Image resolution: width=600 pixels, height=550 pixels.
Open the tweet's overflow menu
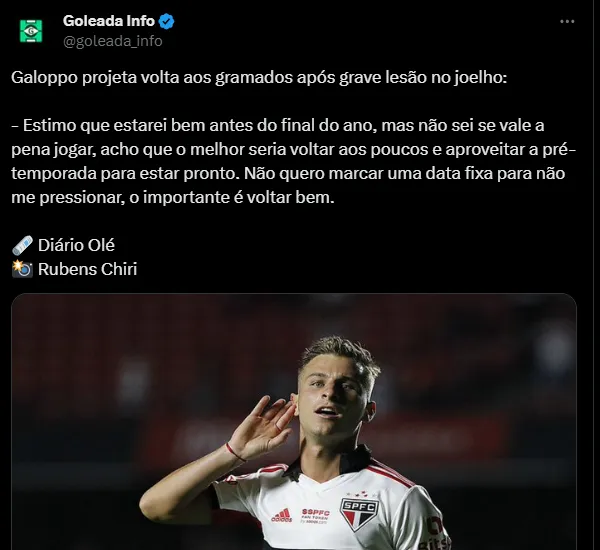567,21
